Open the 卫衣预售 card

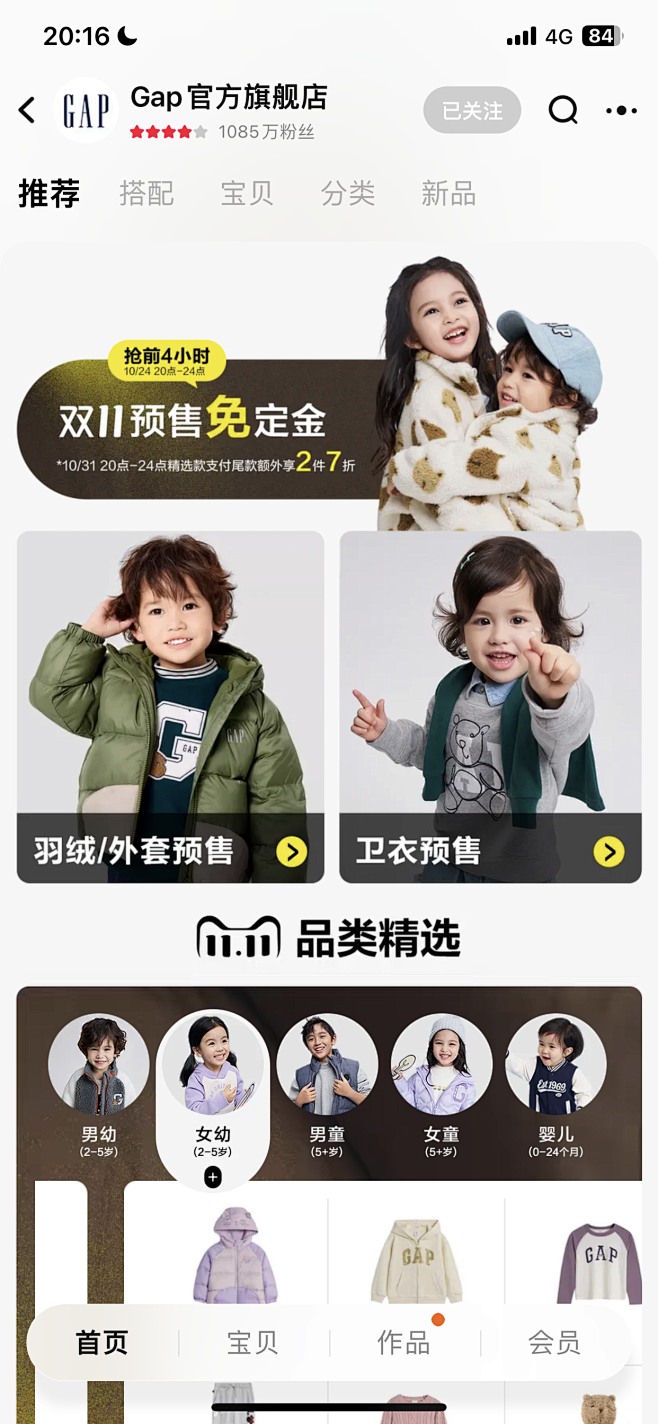pyautogui.click(x=490, y=706)
